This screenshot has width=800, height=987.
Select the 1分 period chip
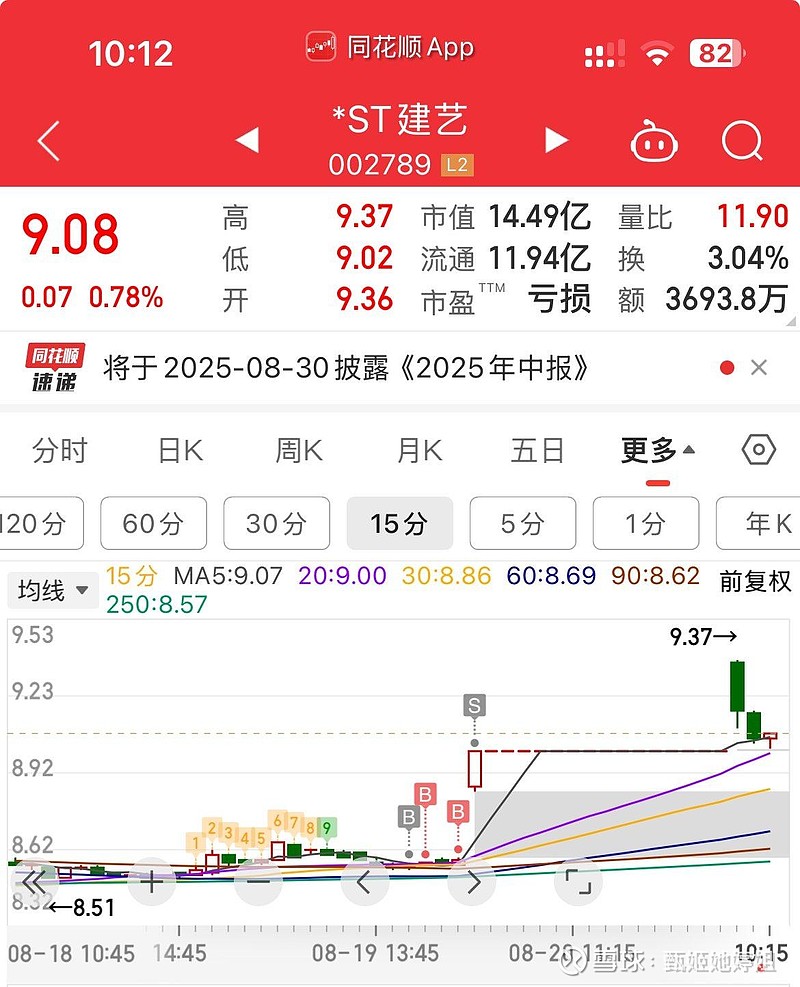[645, 523]
